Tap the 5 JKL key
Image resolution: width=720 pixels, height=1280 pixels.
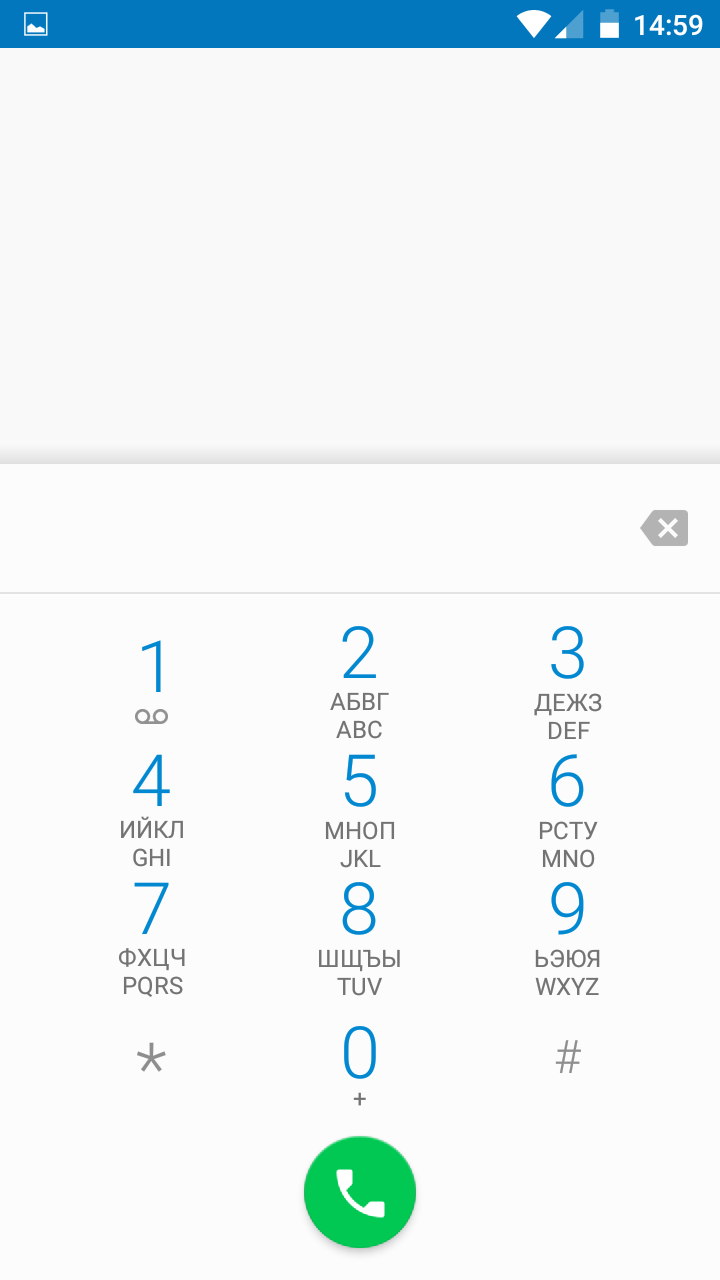tap(360, 809)
